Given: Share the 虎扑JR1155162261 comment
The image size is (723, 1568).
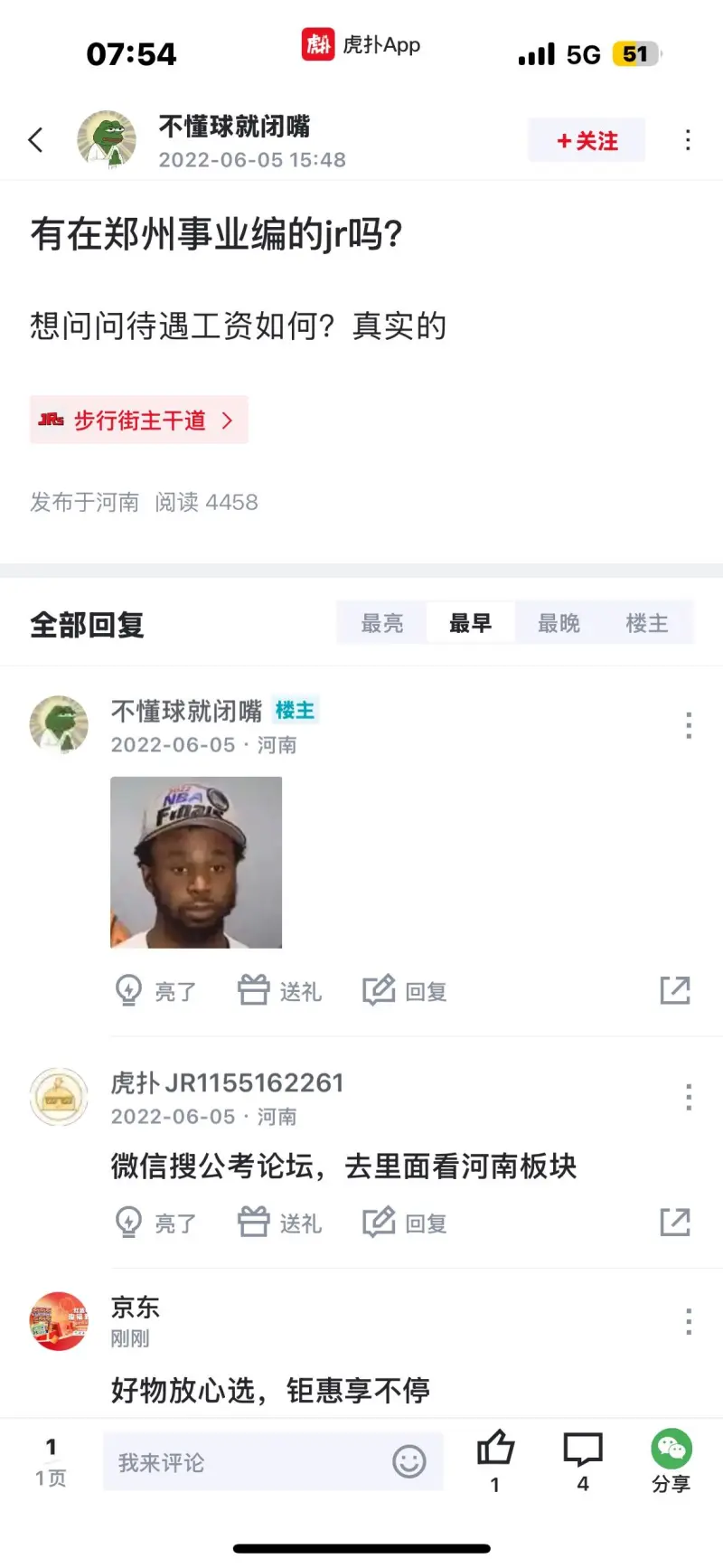Looking at the screenshot, I should [675, 1223].
